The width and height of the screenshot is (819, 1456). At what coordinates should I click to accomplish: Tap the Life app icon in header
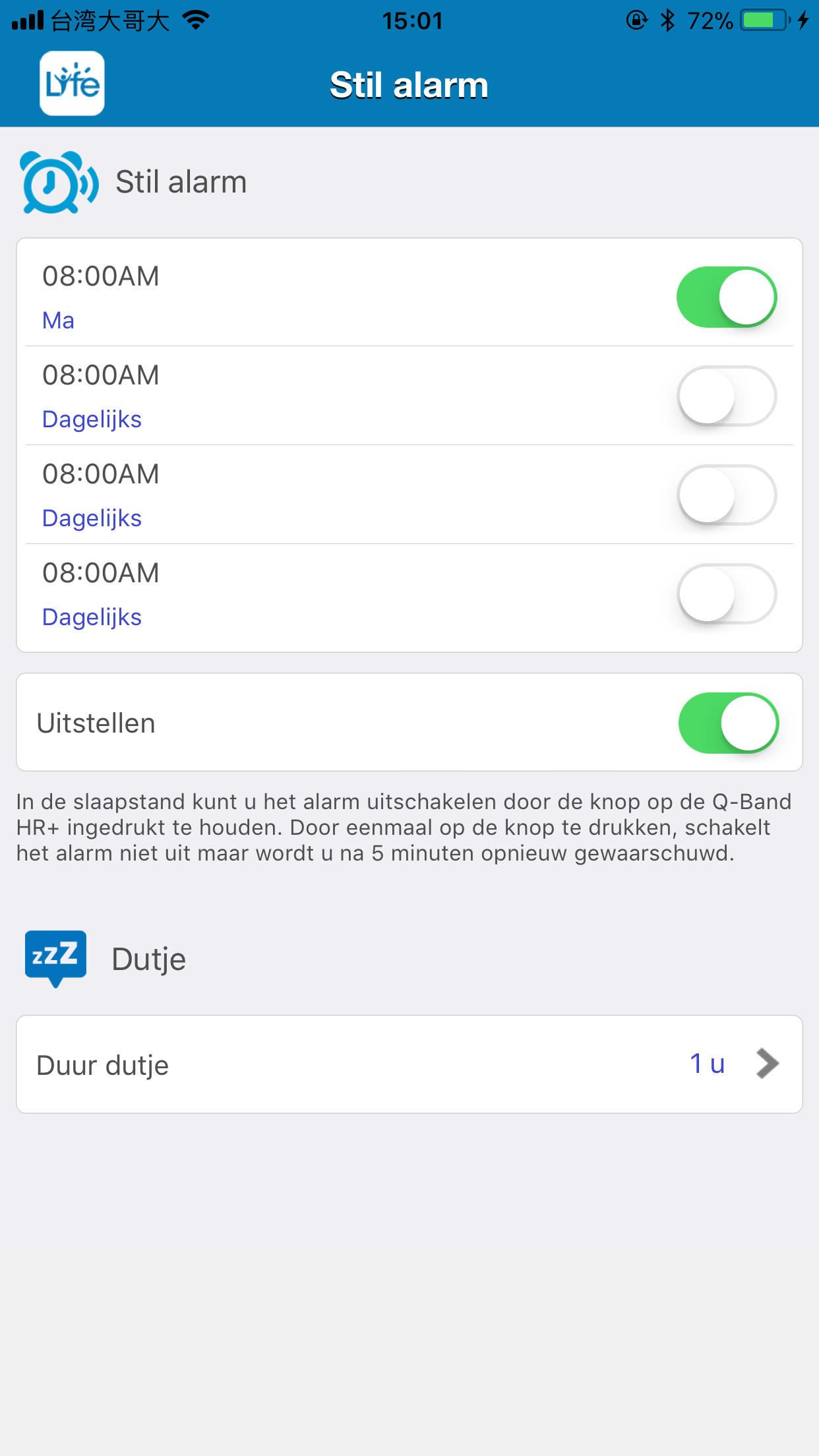click(x=72, y=84)
